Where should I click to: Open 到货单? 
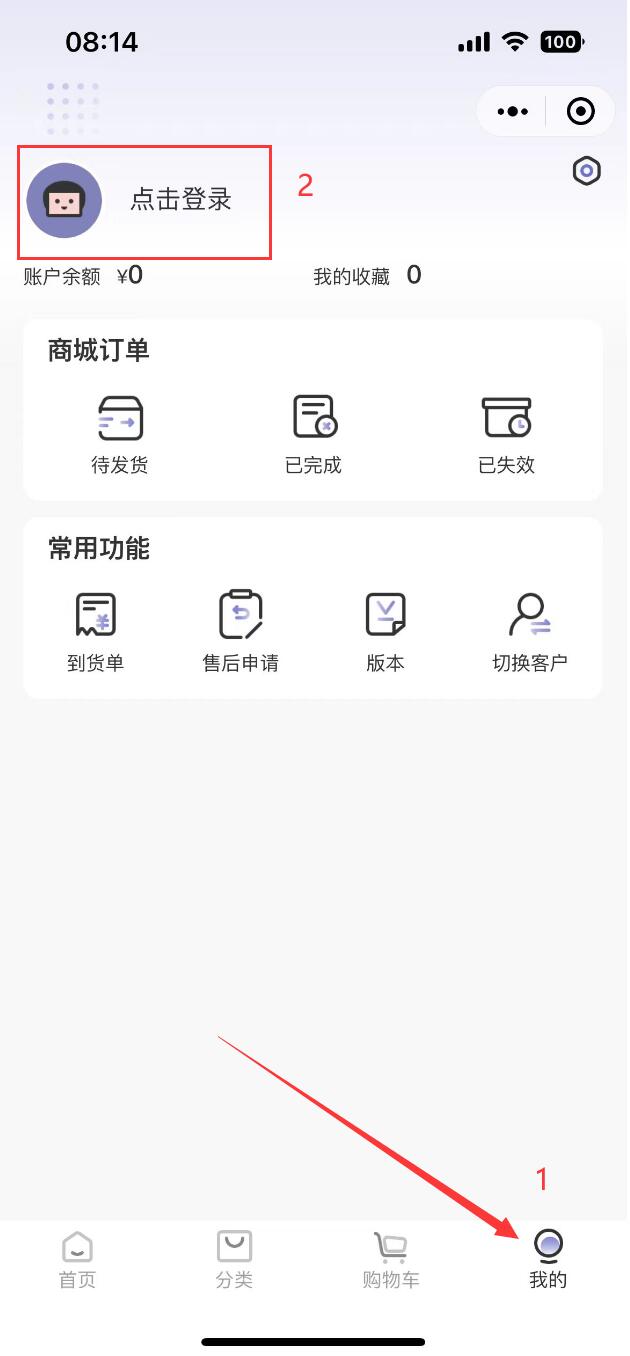click(96, 632)
